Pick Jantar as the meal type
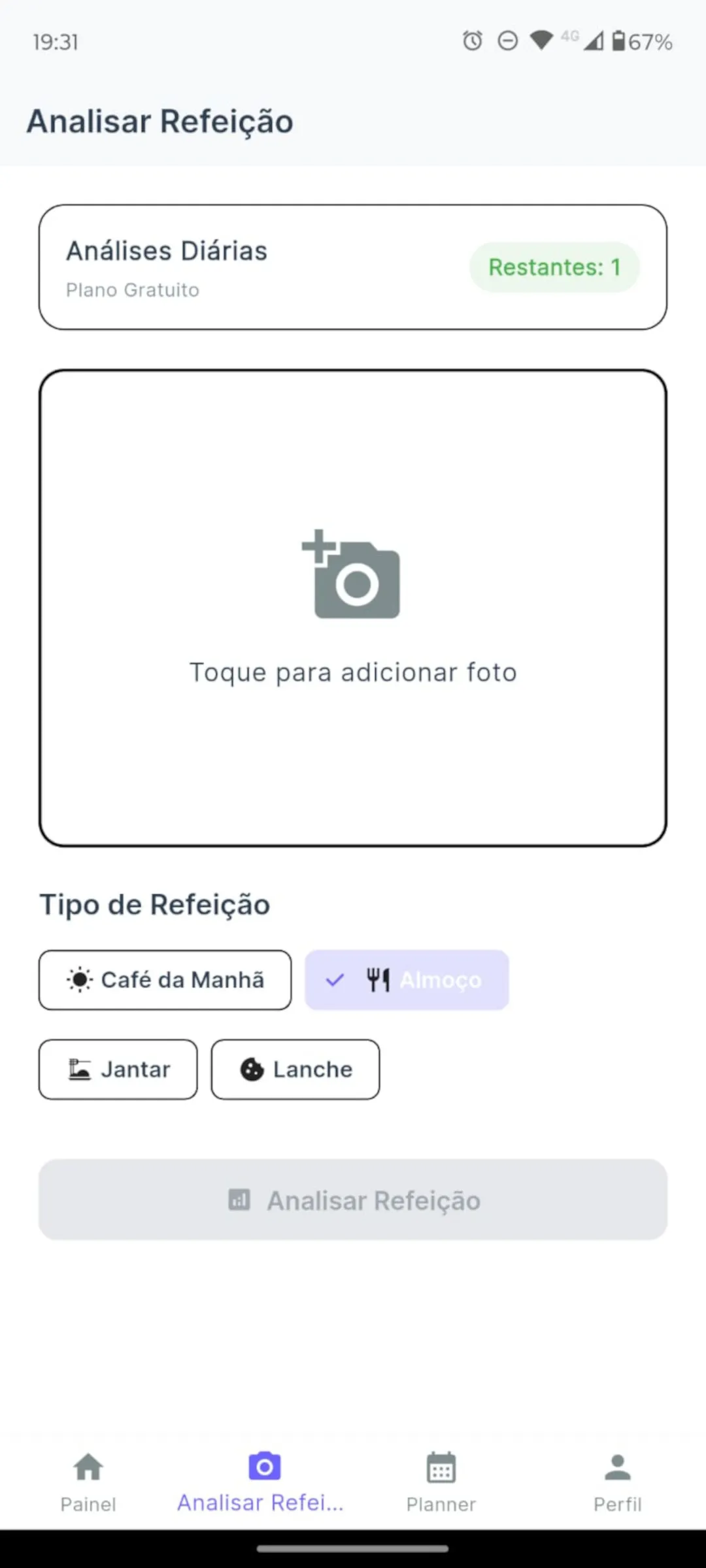This screenshot has width=706, height=1568. point(118,1070)
